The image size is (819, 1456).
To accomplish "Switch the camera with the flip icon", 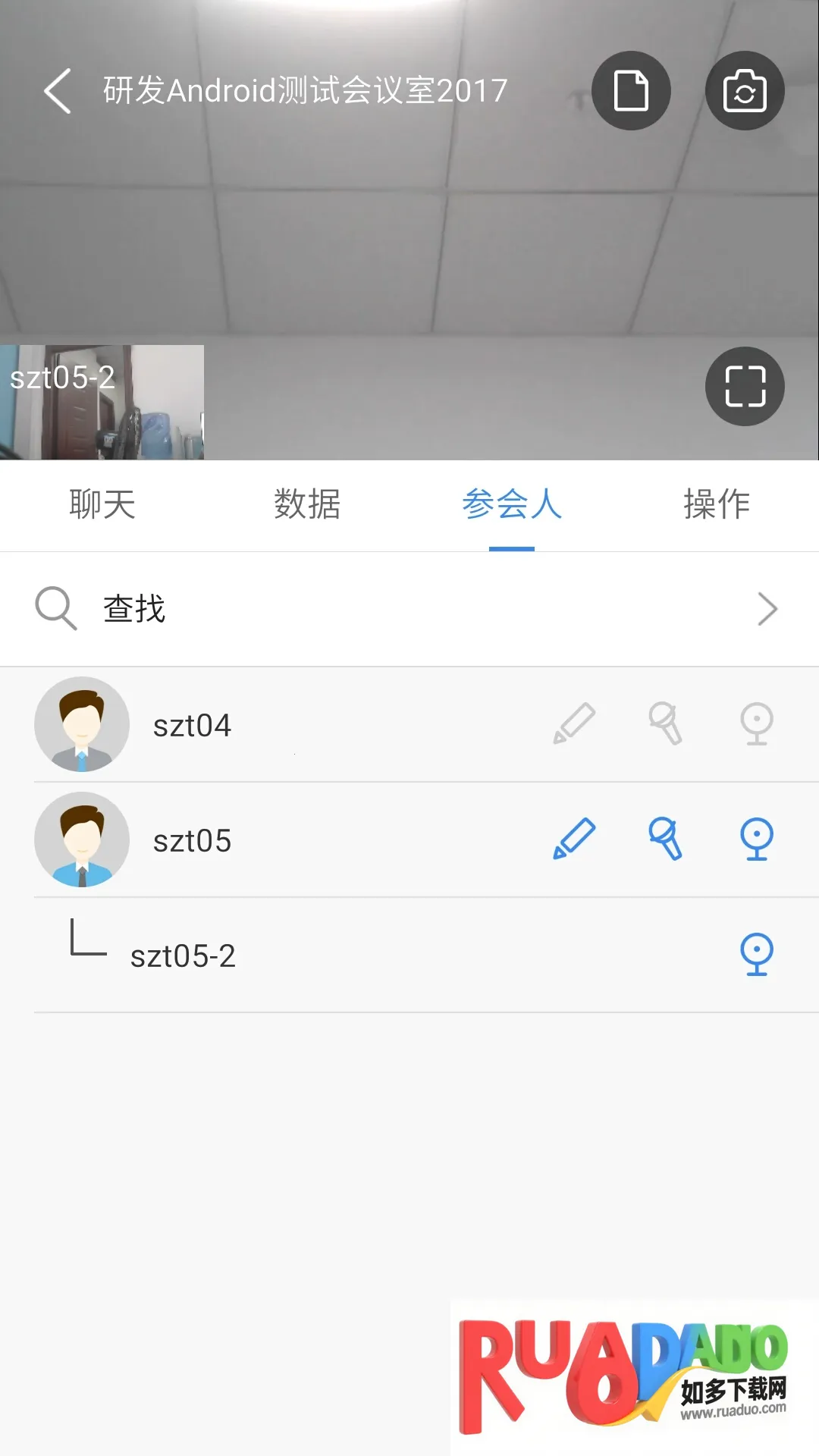I will pyautogui.click(x=745, y=91).
